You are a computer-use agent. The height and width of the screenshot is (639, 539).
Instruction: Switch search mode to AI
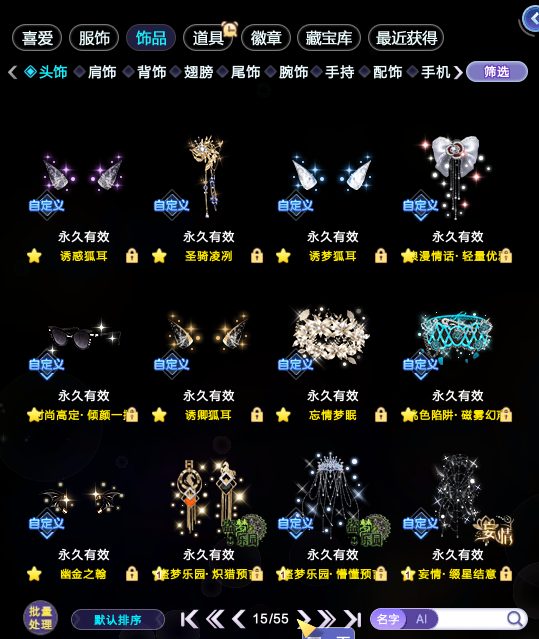[x=421, y=619]
